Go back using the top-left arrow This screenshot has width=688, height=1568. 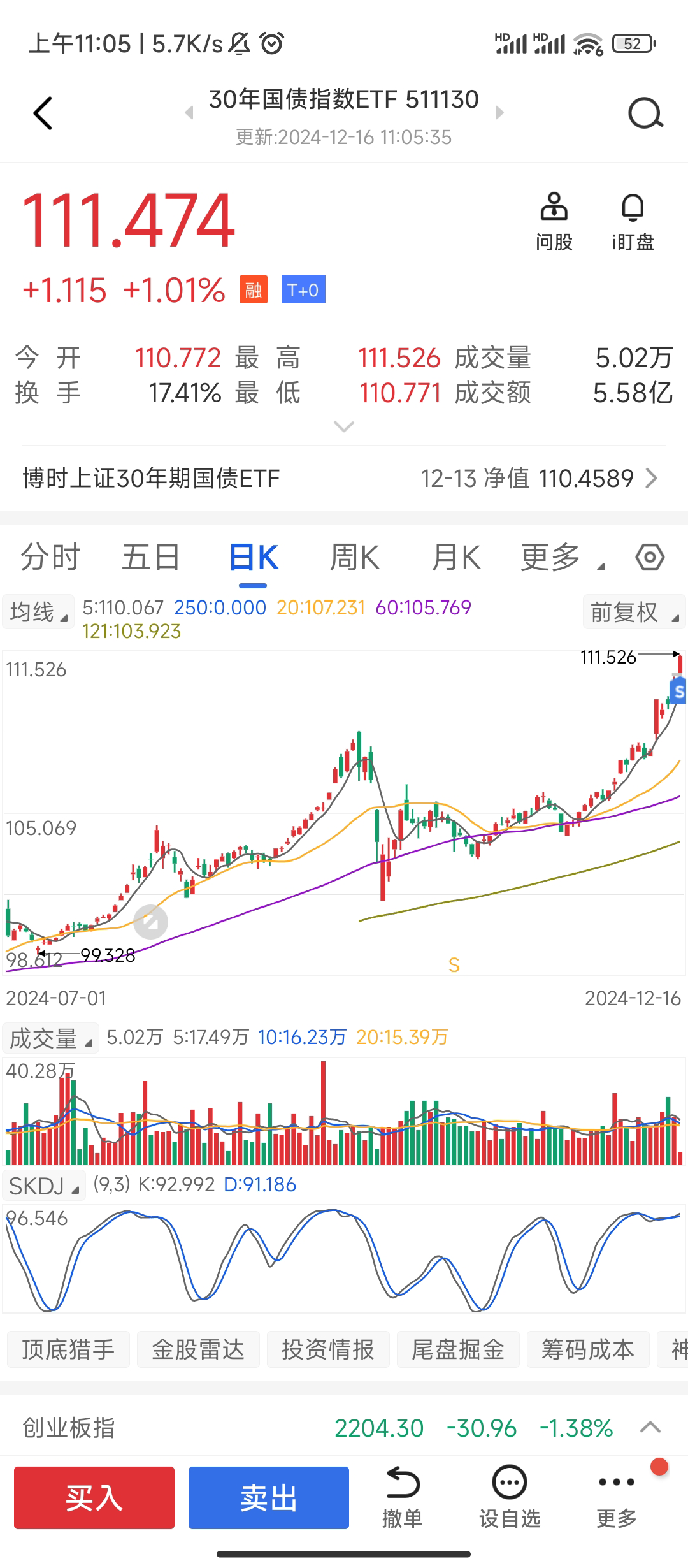click(43, 114)
